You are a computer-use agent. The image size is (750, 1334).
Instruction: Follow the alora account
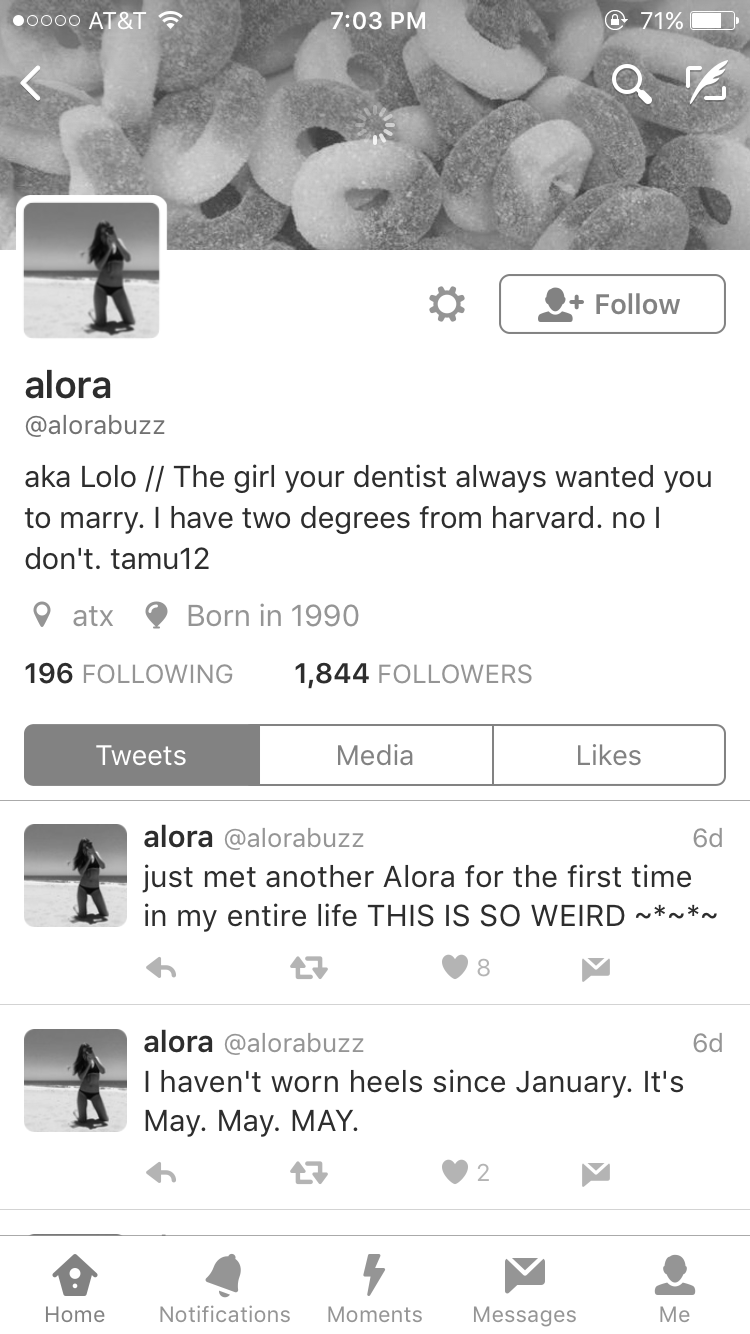pos(612,304)
